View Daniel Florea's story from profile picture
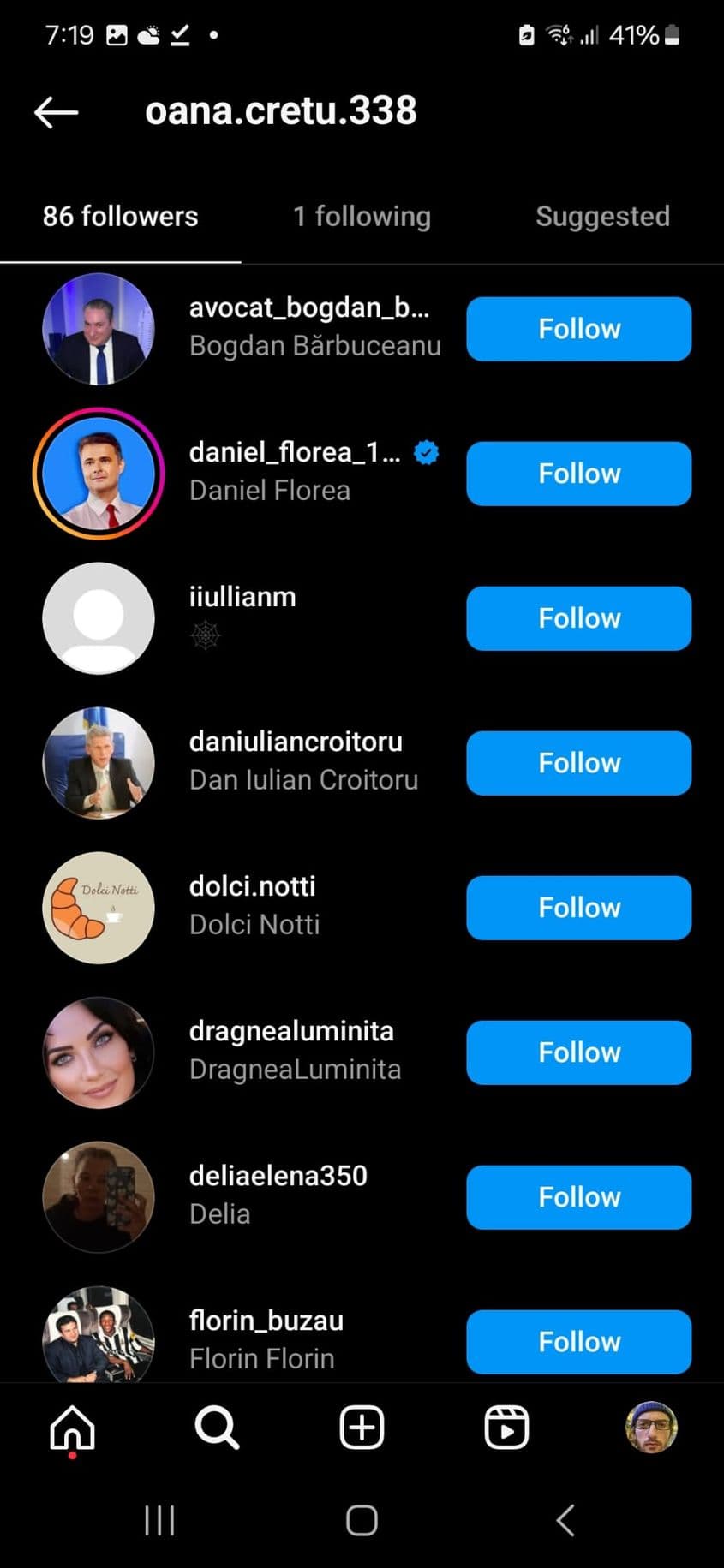 tap(99, 474)
